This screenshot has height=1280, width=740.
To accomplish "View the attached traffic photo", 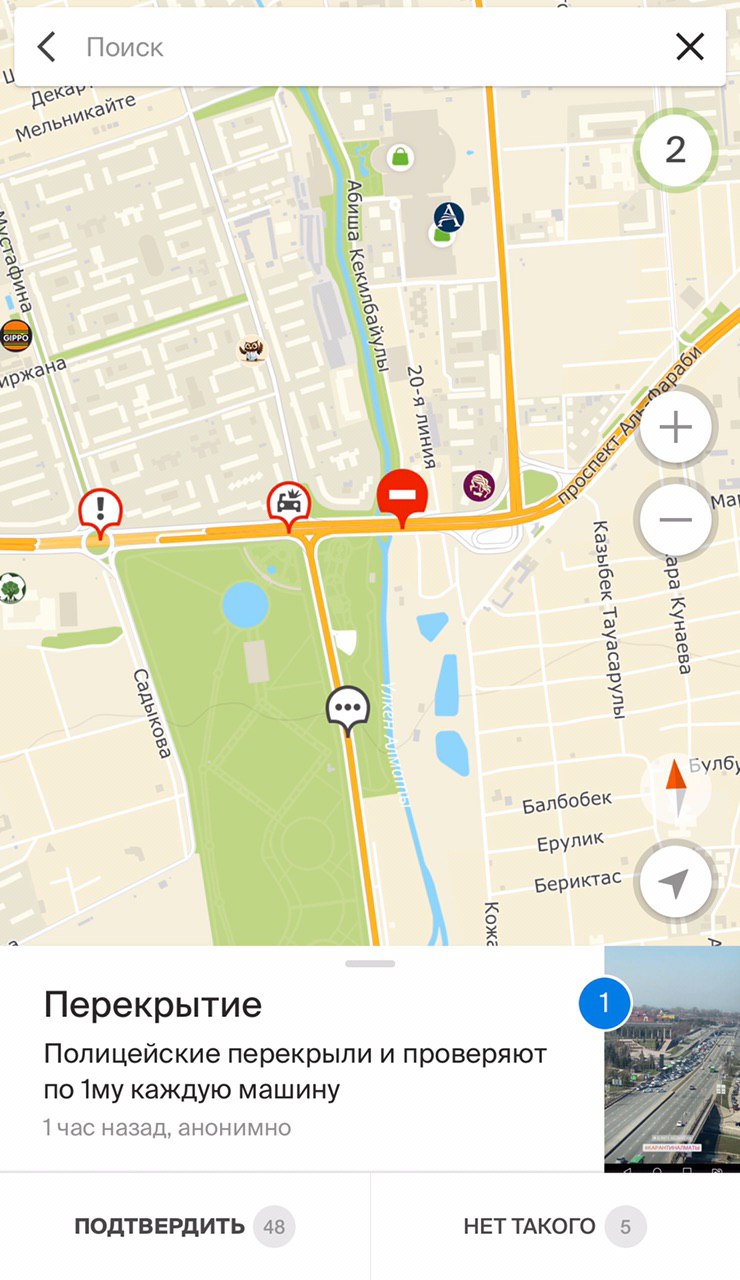I will (x=672, y=1059).
